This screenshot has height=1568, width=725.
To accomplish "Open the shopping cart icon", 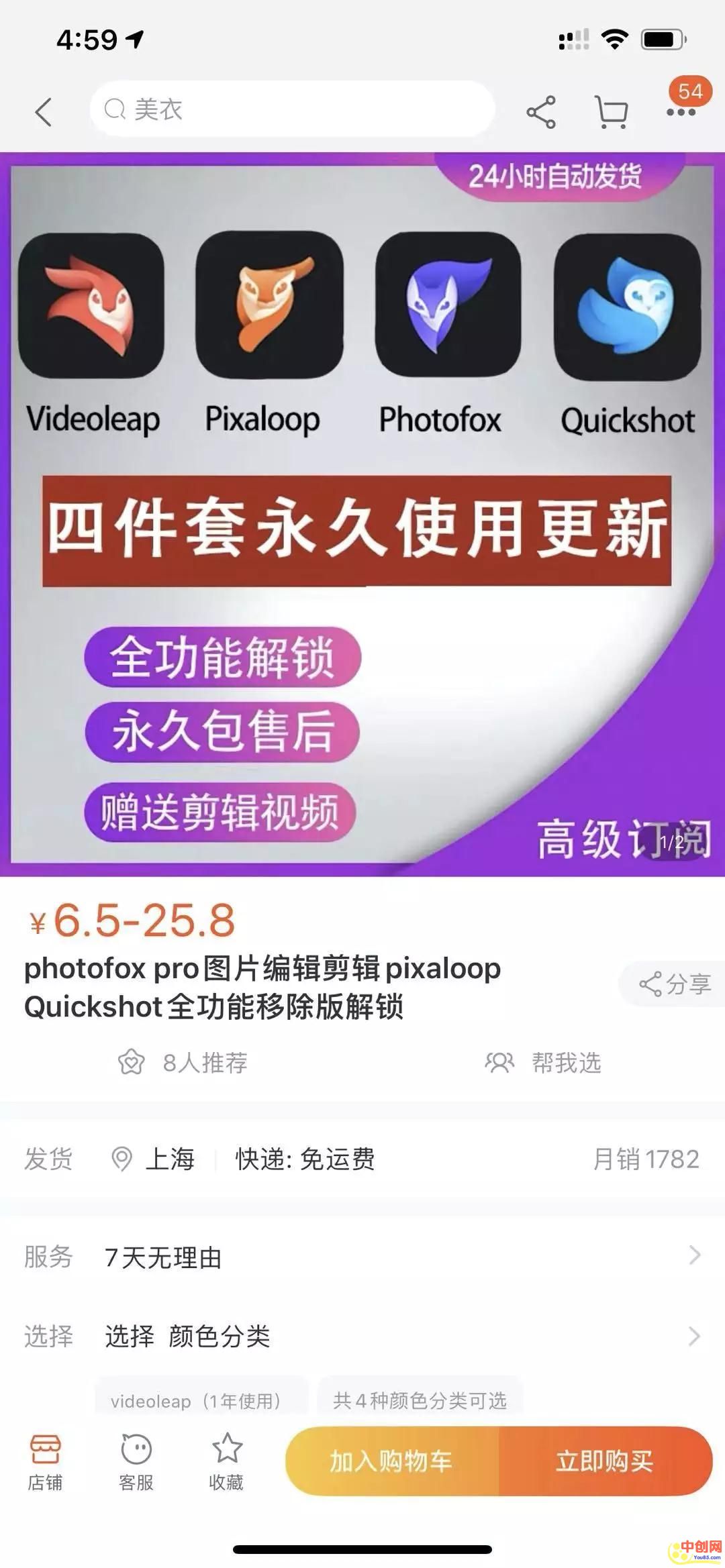I will [x=612, y=112].
